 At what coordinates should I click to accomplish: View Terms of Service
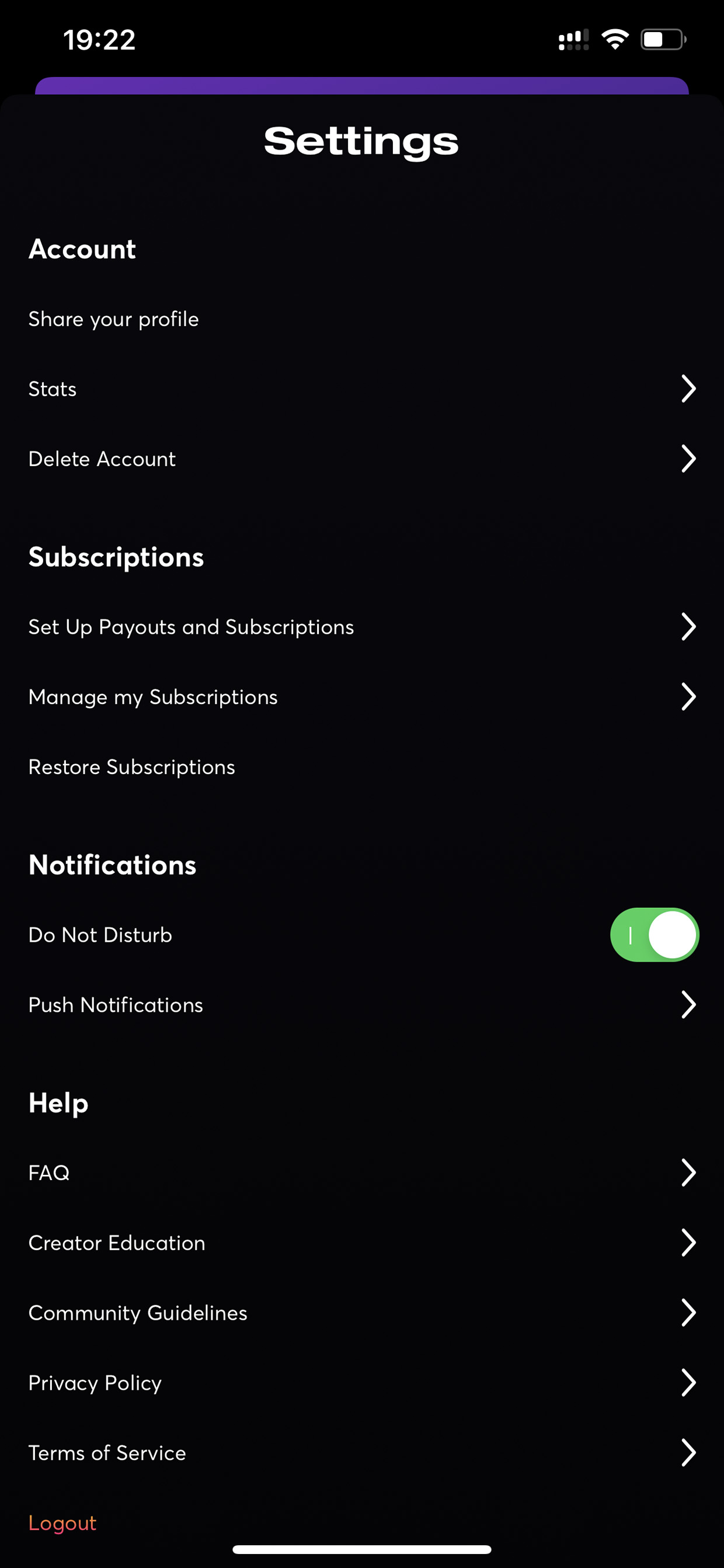point(362,1453)
